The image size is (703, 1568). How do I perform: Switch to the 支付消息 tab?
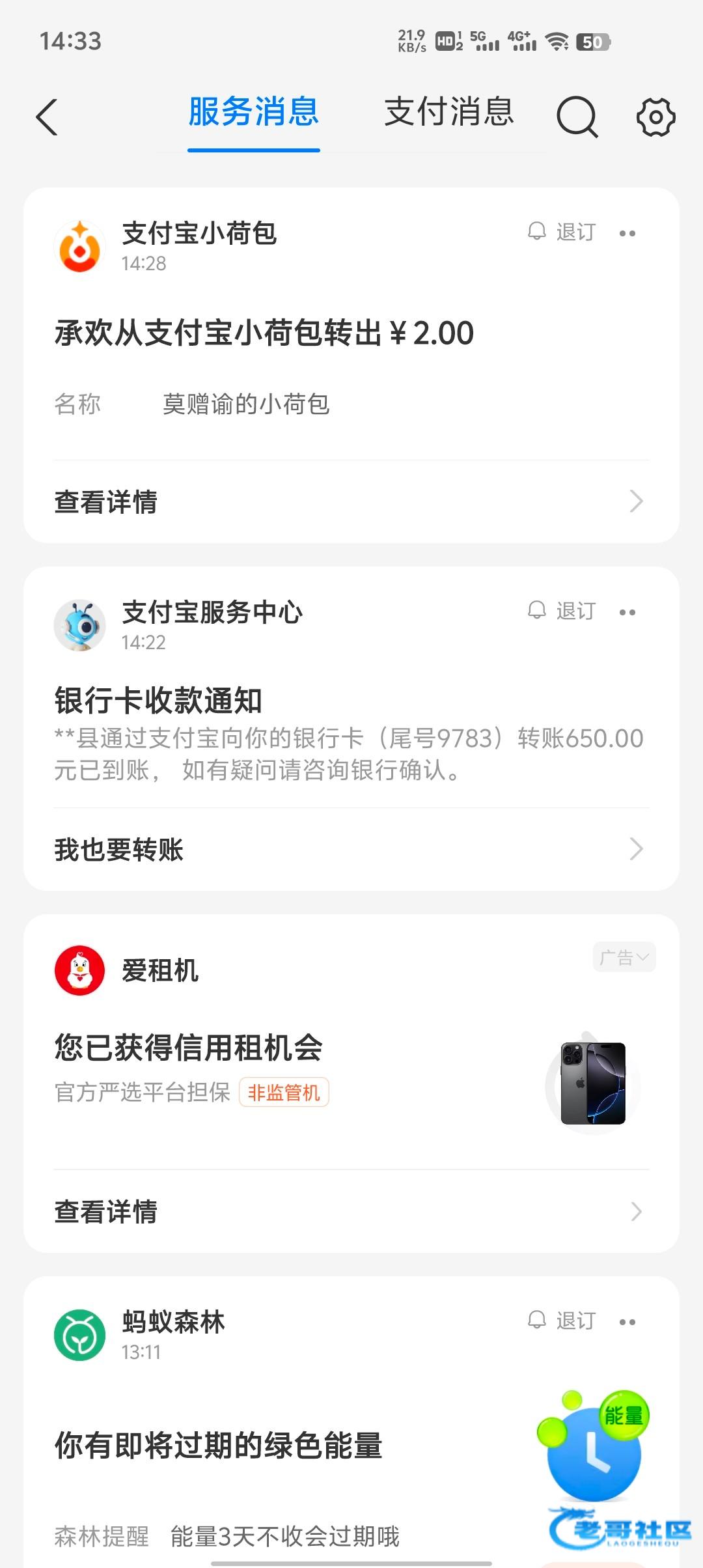click(448, 112)
